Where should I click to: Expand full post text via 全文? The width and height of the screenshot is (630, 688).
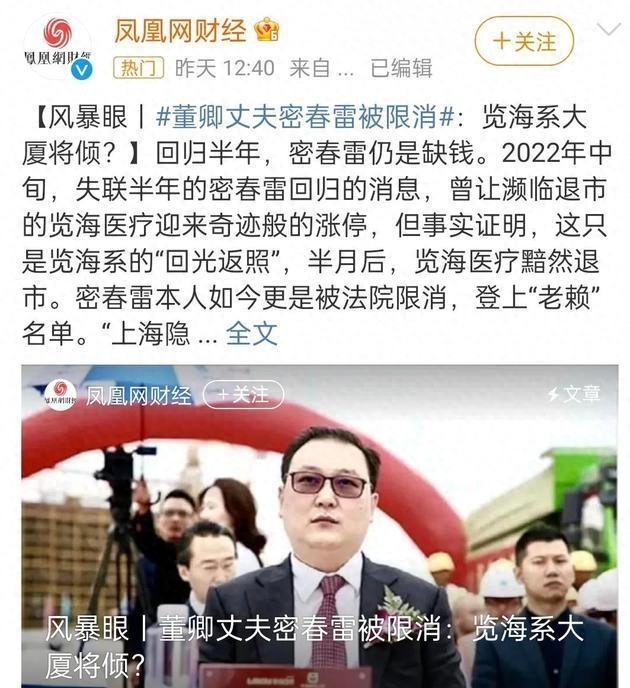tap(251, 334)
